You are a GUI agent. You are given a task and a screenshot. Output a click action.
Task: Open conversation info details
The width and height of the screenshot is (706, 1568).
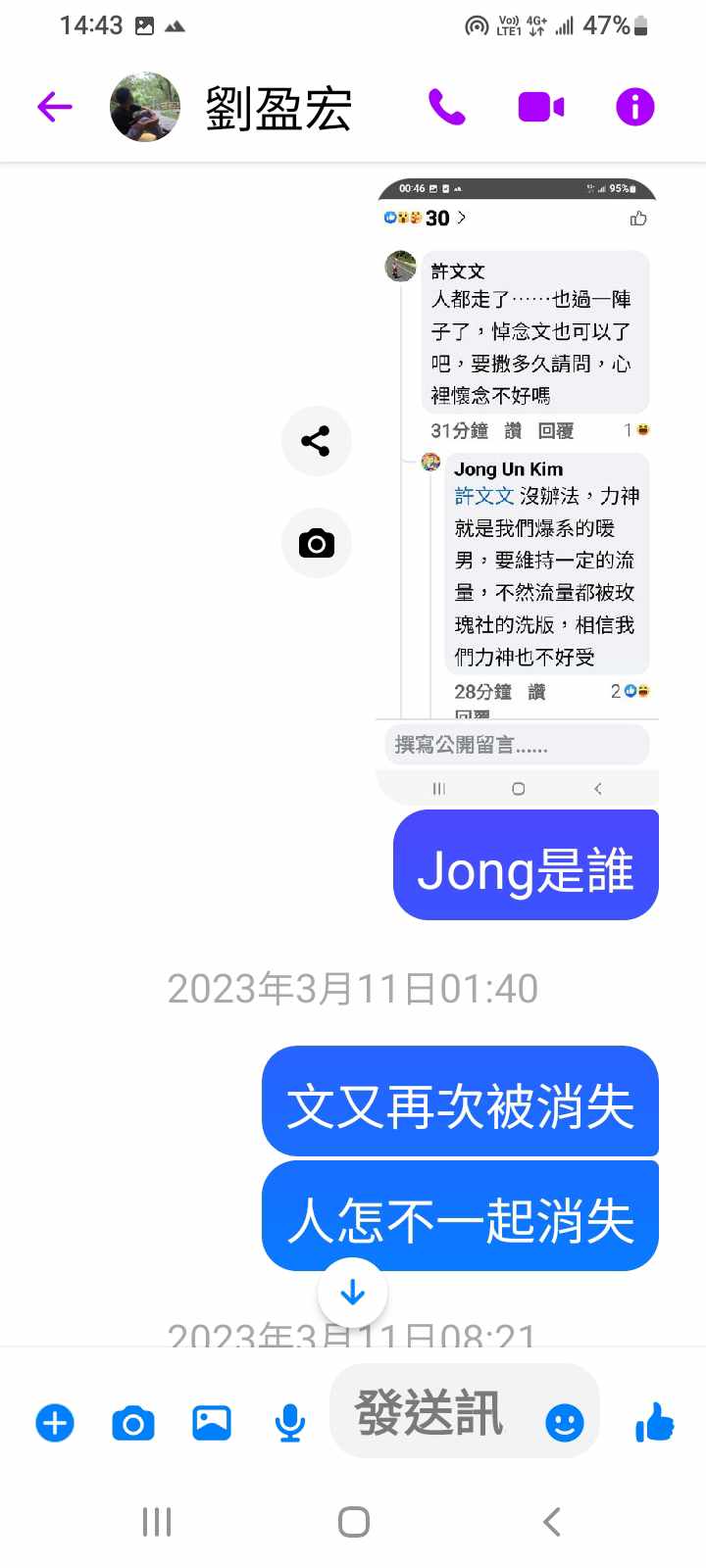(x=634, y=107)
